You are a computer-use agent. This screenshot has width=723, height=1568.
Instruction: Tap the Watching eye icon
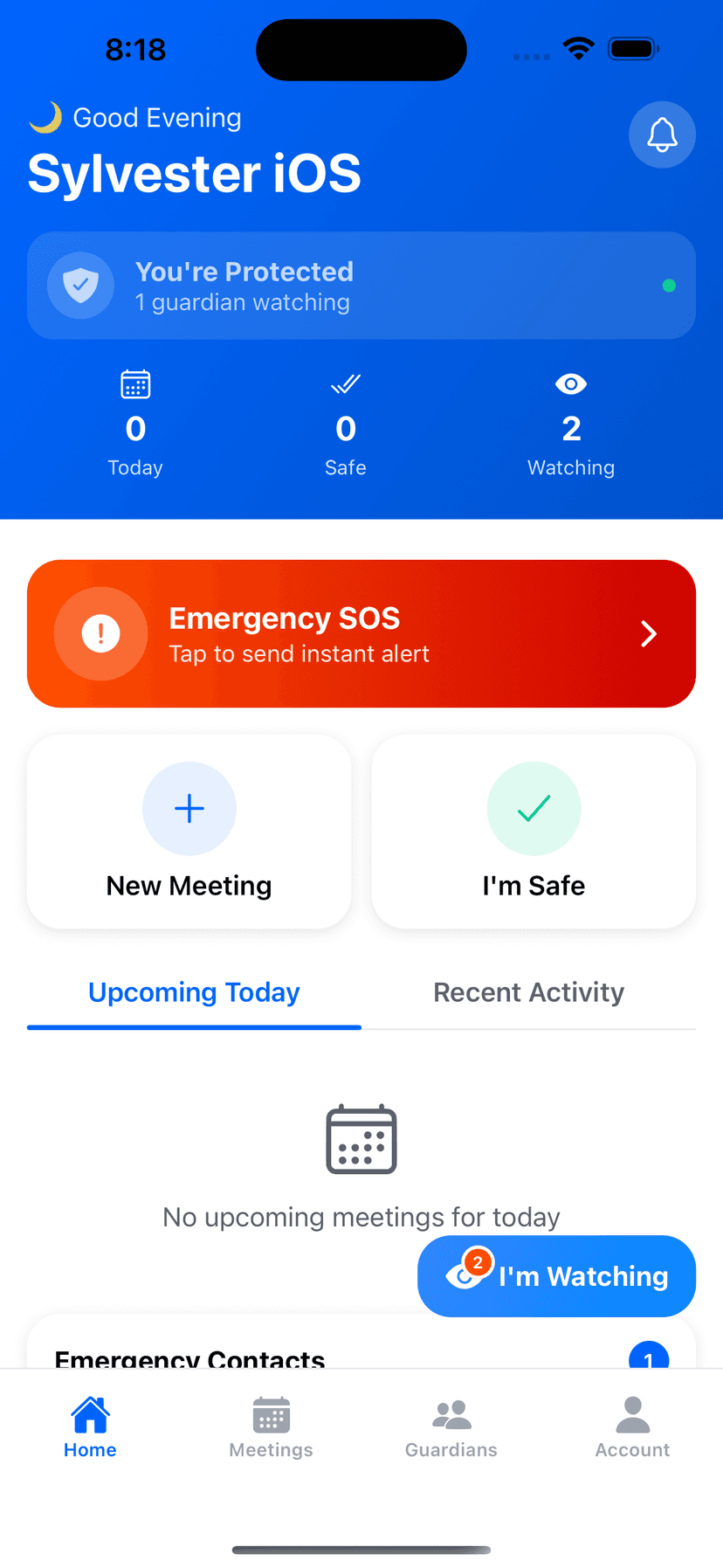[570, 383]
